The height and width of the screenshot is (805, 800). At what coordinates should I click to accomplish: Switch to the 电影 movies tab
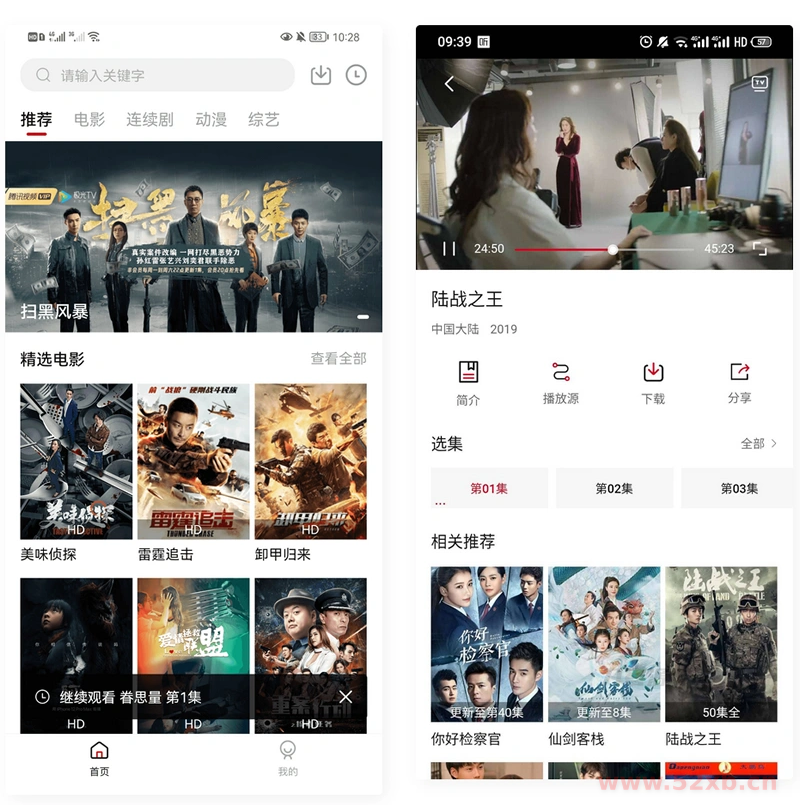click(89, 119)
